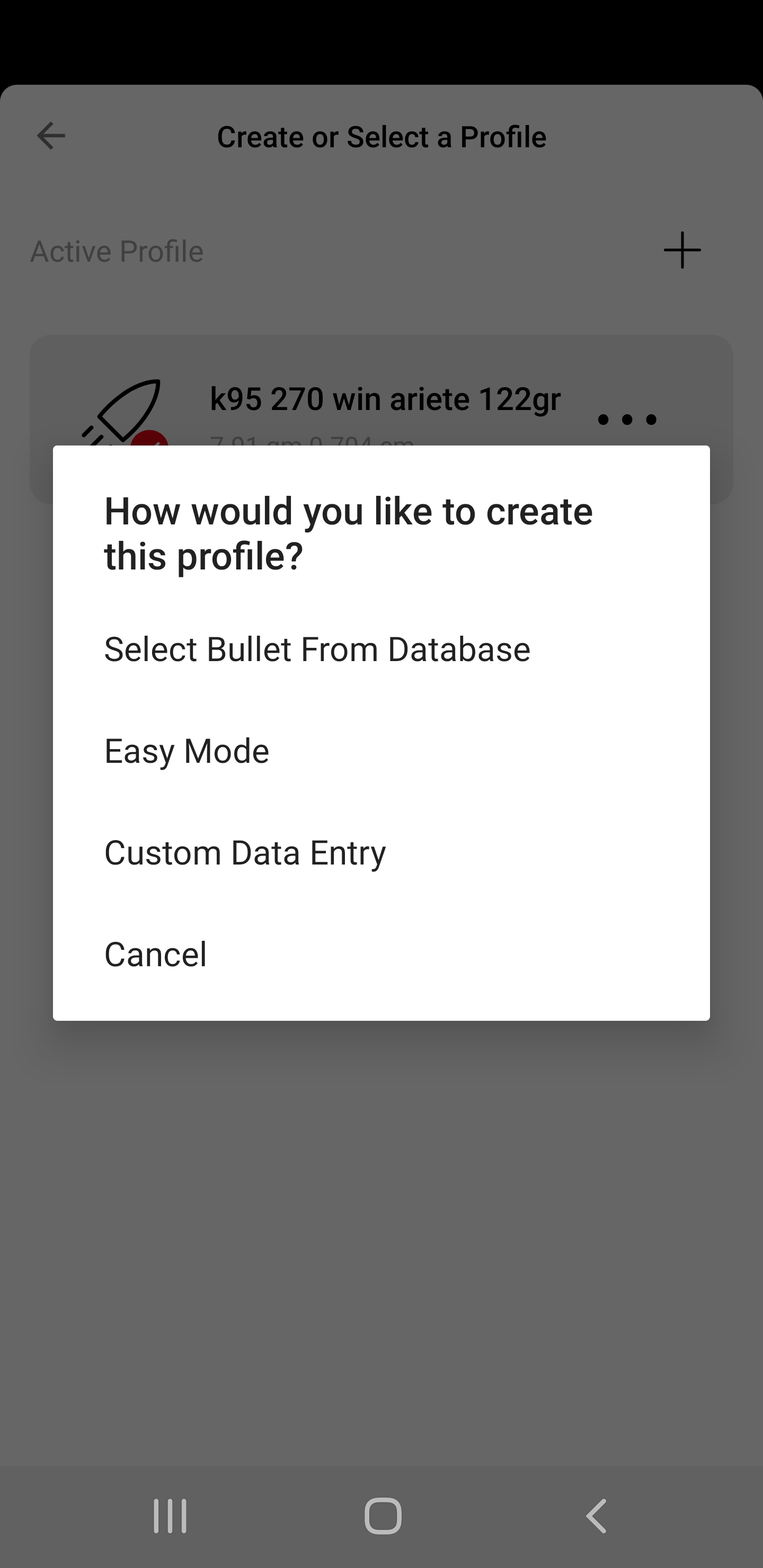Choose Select Bullet From Database
This screenshot has height=1568, width=763.
381,649
